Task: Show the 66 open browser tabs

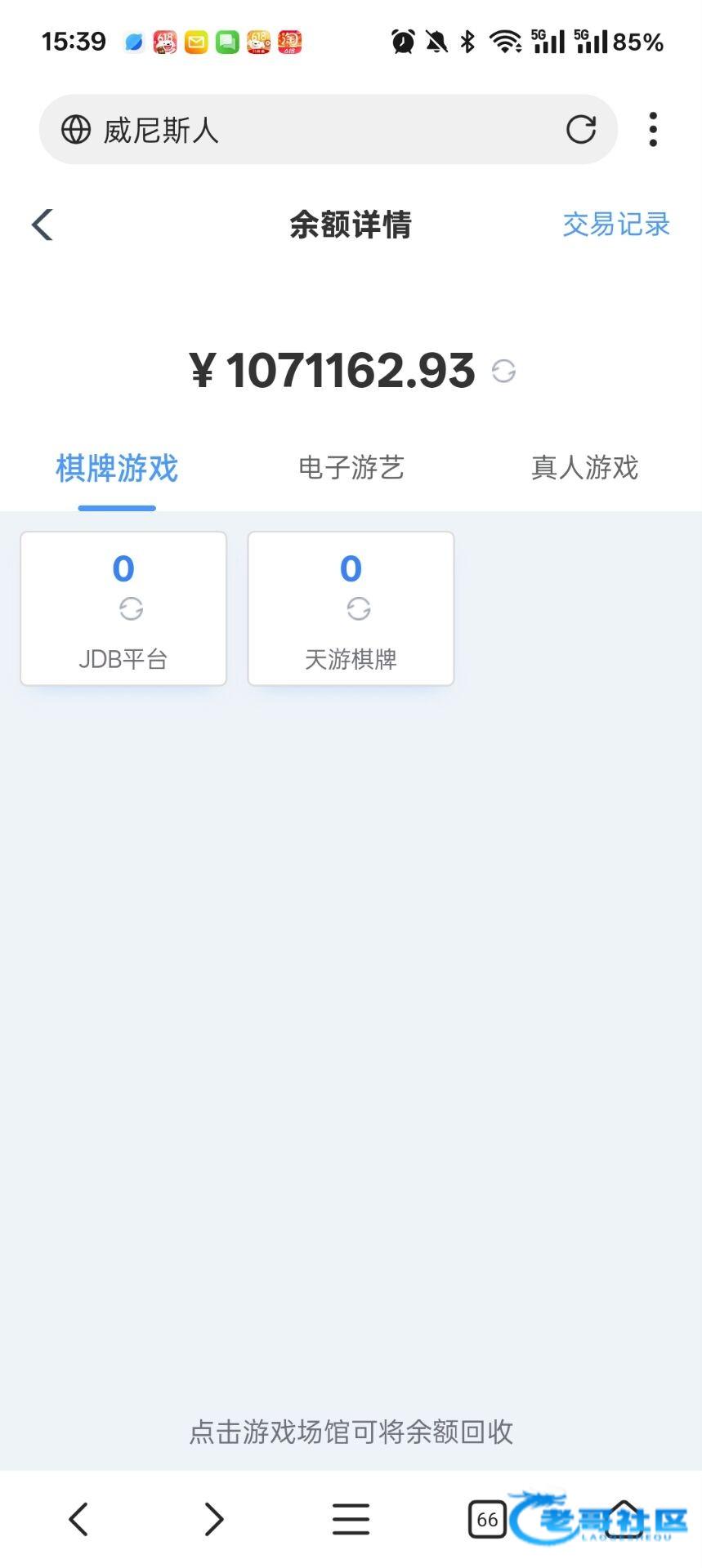Action: (x=487, y=1519)
